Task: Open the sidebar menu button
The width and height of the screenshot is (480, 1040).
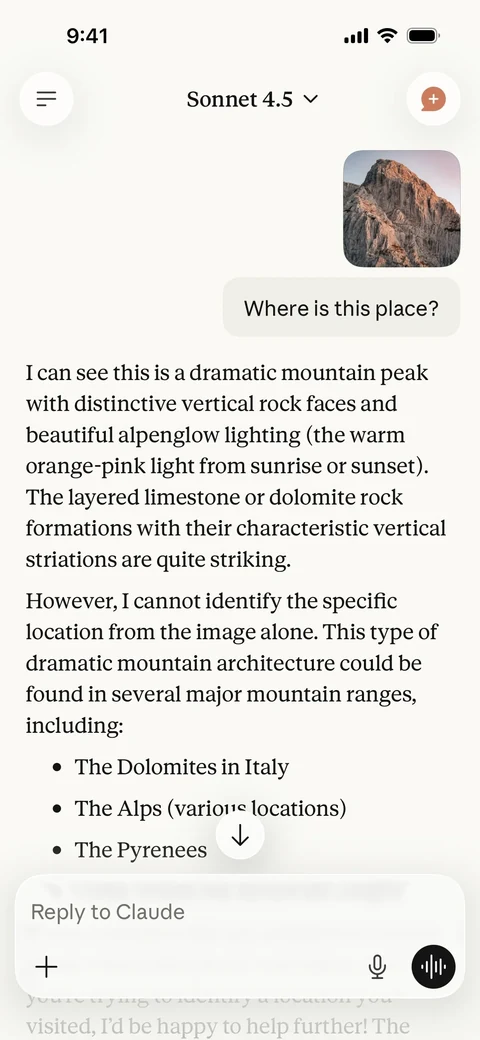Action: (x=46, y=99)
